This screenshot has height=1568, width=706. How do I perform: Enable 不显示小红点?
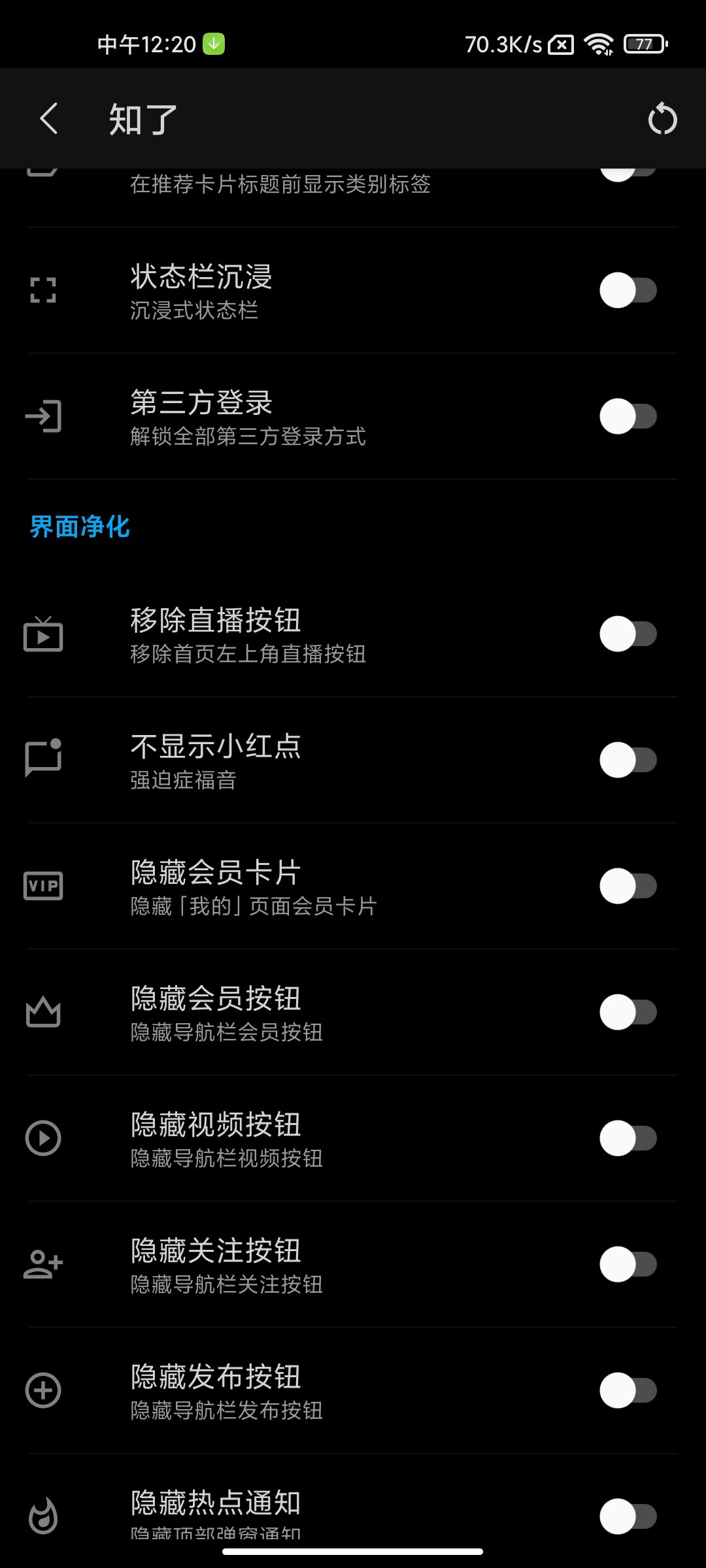pyautogui.click(x=628, y=760)
